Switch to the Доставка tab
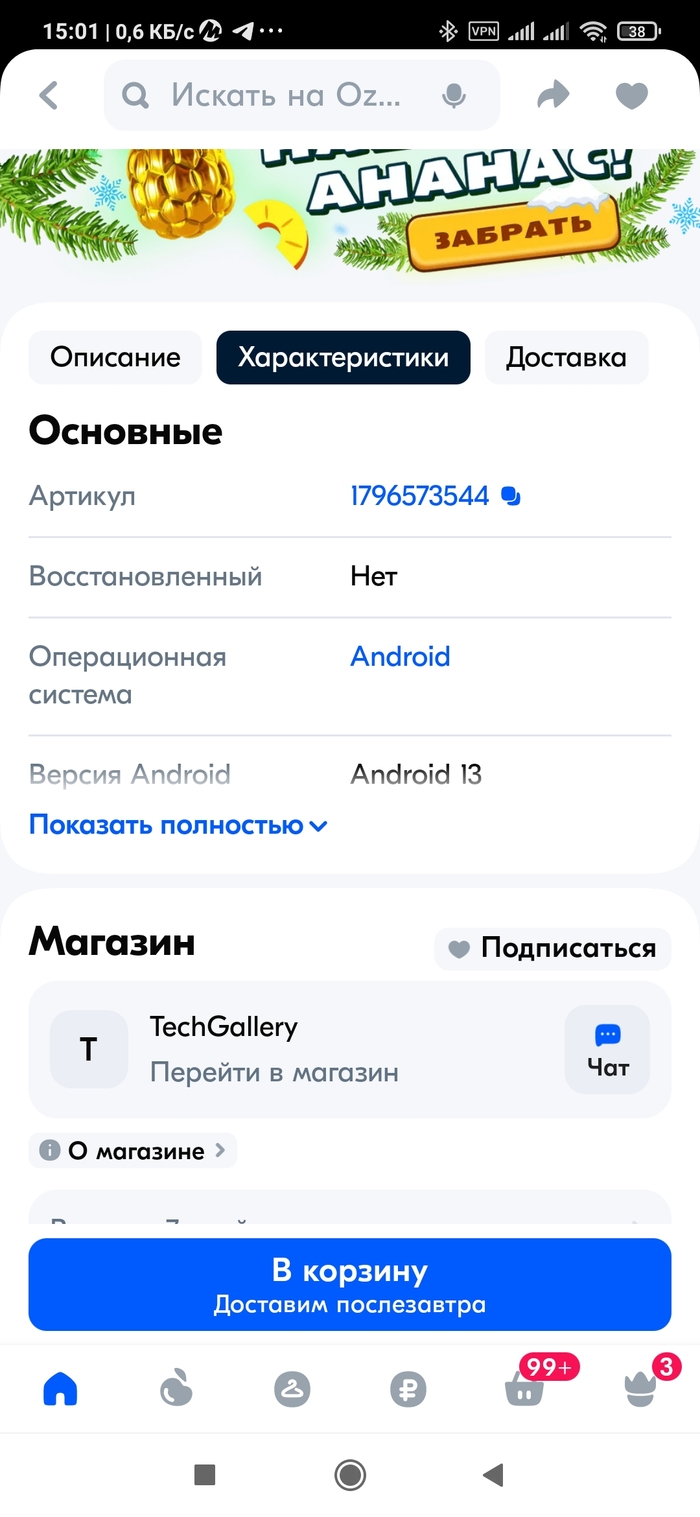 click(x=566, y=358)
